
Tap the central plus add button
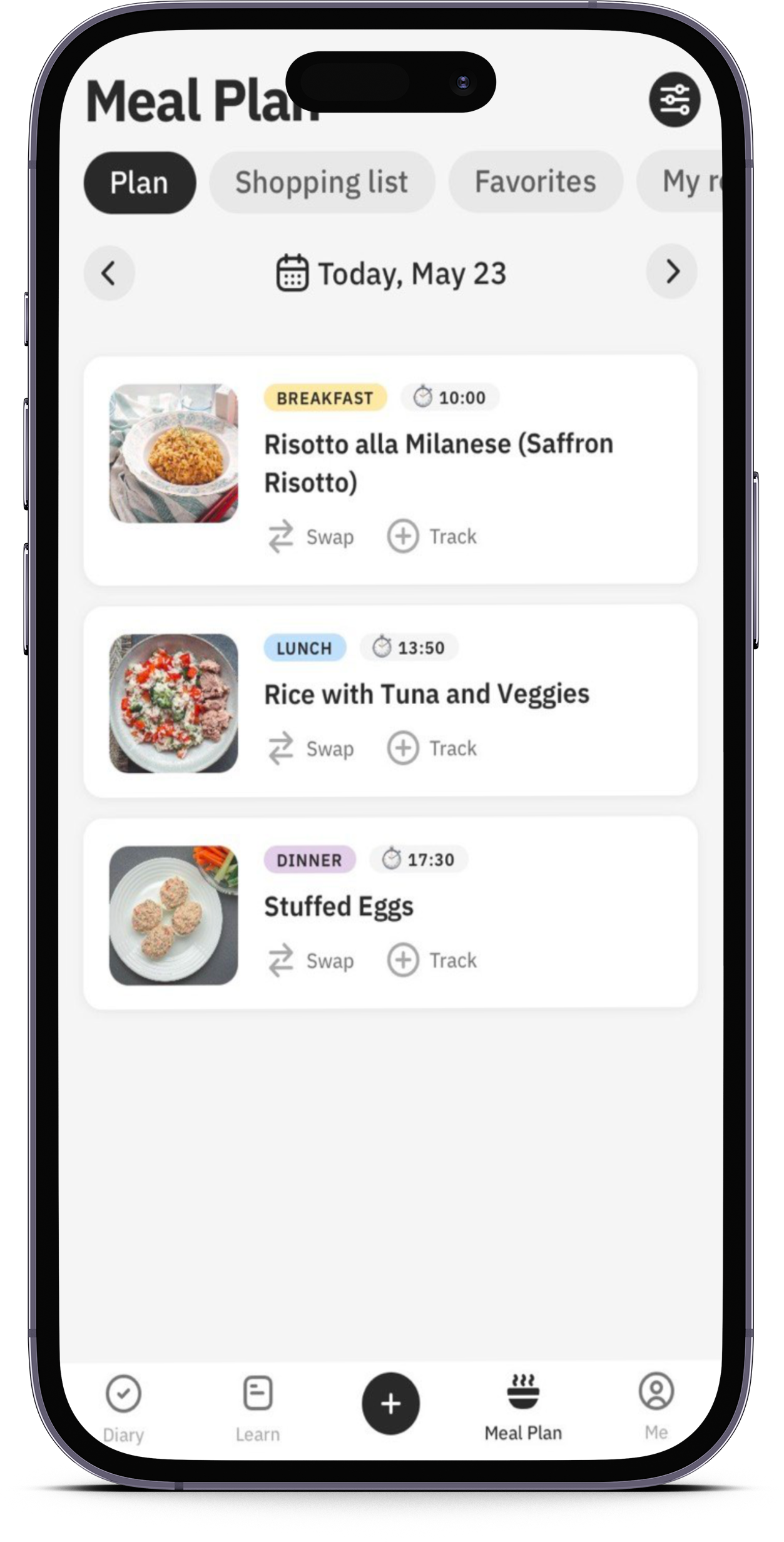pyautogui.click(x=390, y=1403)
